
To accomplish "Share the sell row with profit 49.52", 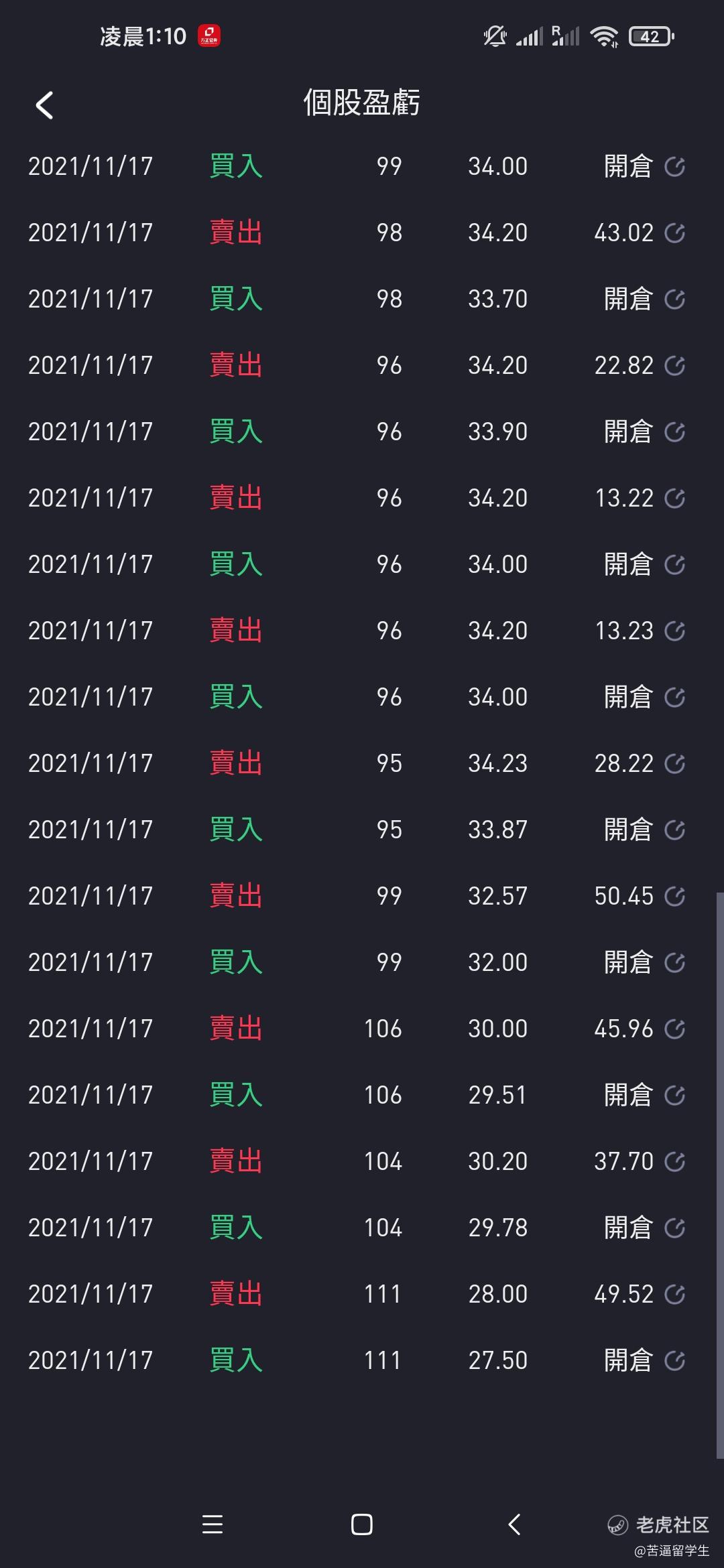I will (674, 1294).
